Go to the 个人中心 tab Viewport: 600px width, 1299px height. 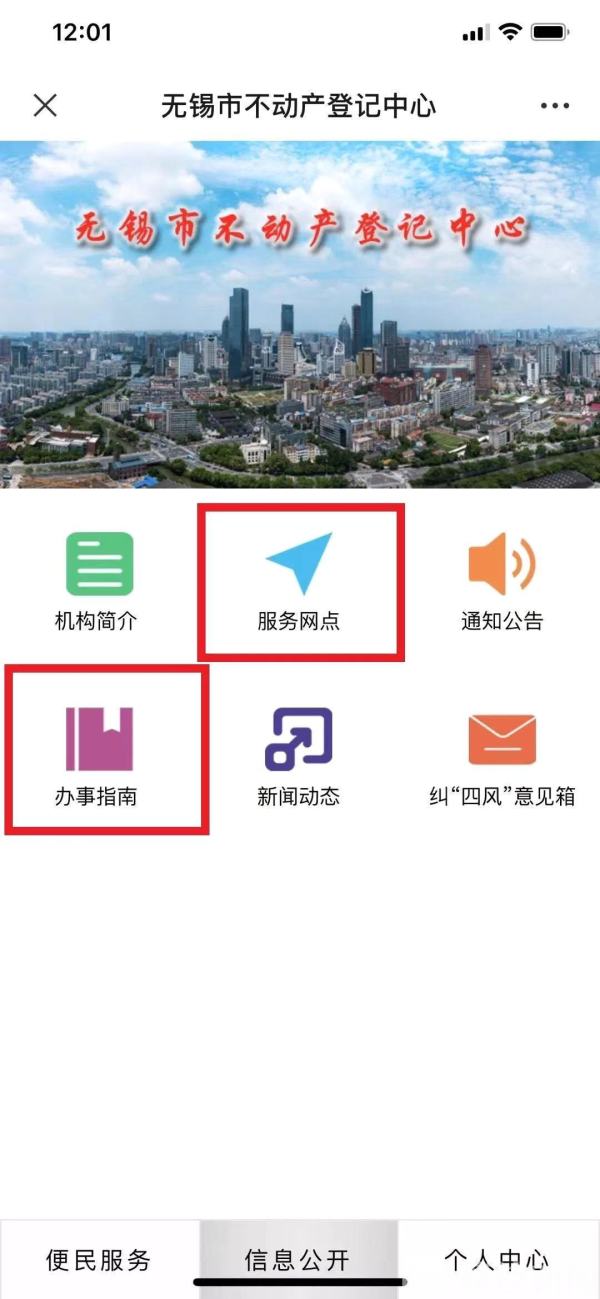click(497, 1260)
